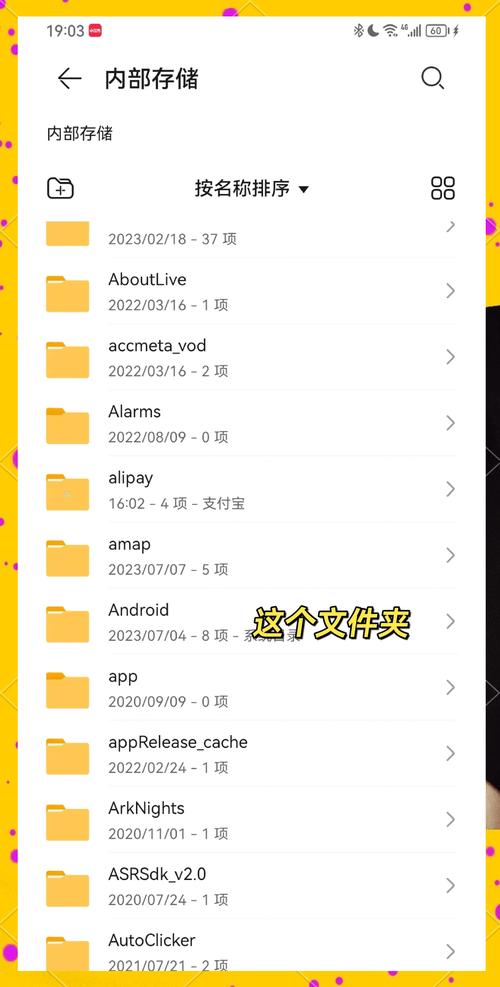Open the appRelease_cache folder
The width and height of the screenshot is (500, 987).
[252, 754]
